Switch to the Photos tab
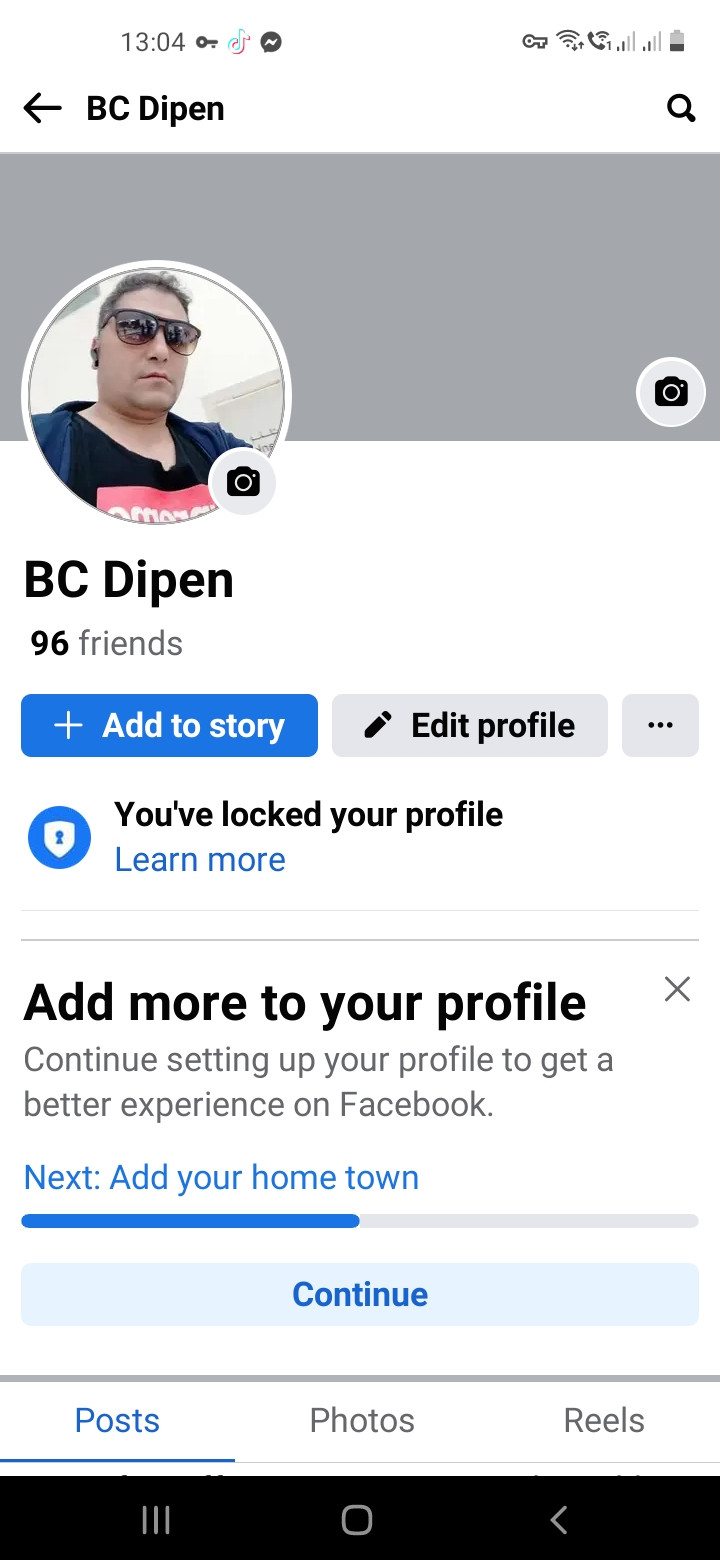720x1560 pixels. click(362, 1420)
